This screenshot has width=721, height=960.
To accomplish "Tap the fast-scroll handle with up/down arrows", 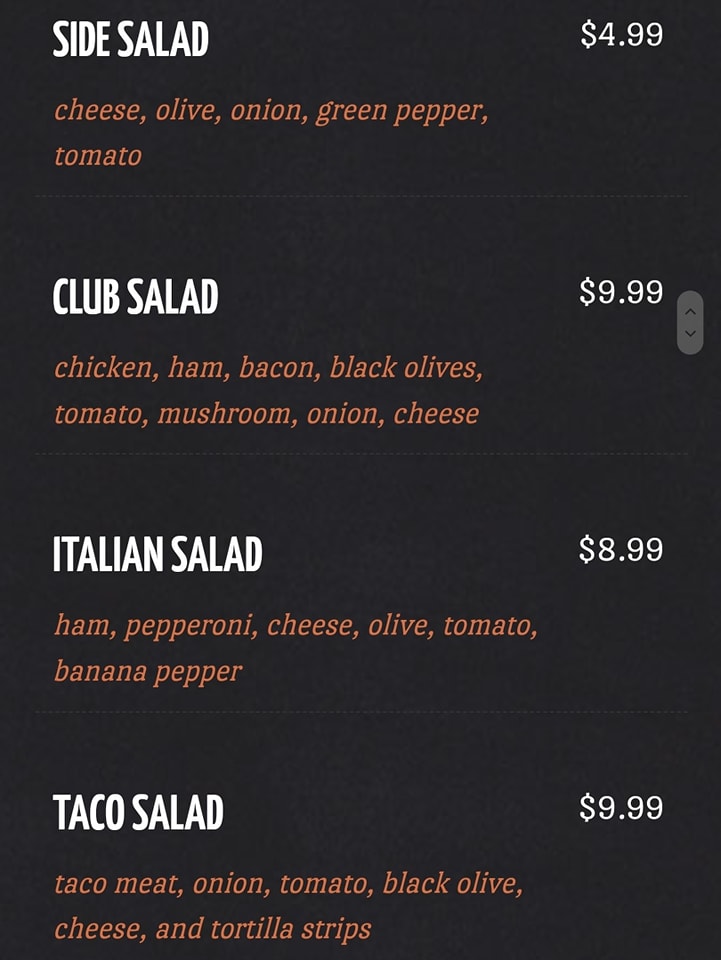I will coord(690,322).
